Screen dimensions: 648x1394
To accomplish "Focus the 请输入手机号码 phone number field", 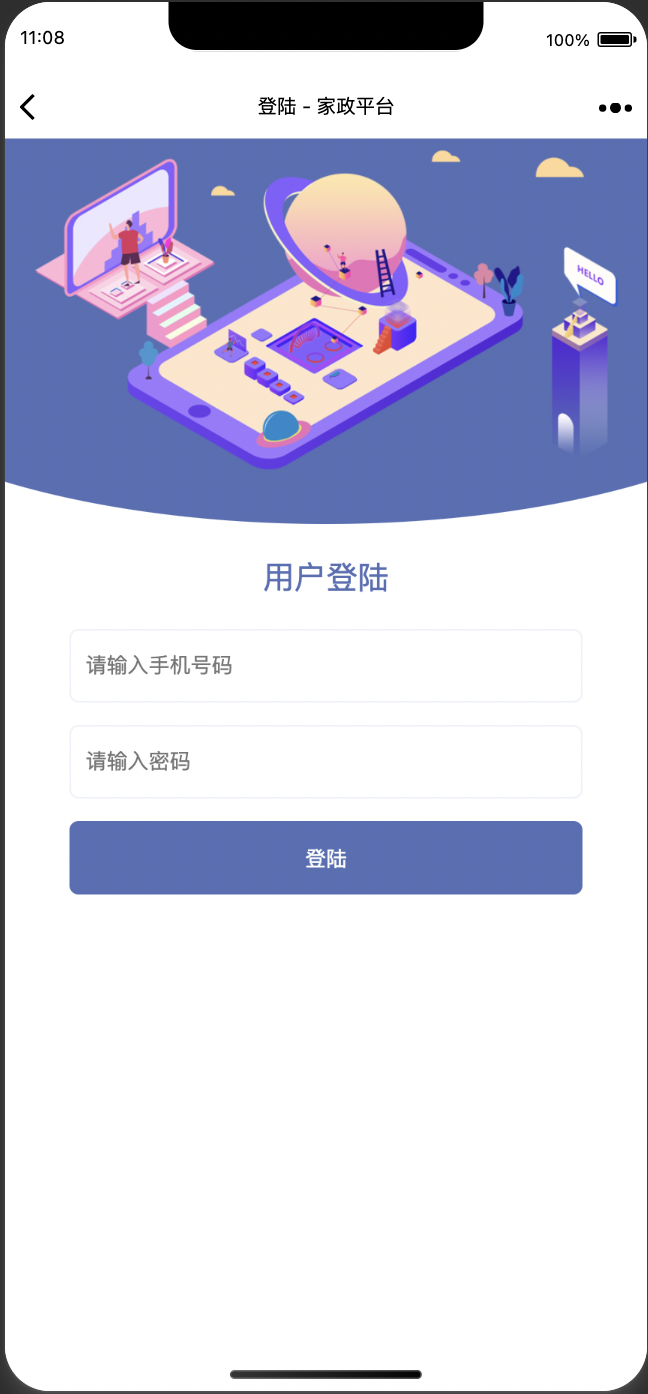I will click(325, 666).
